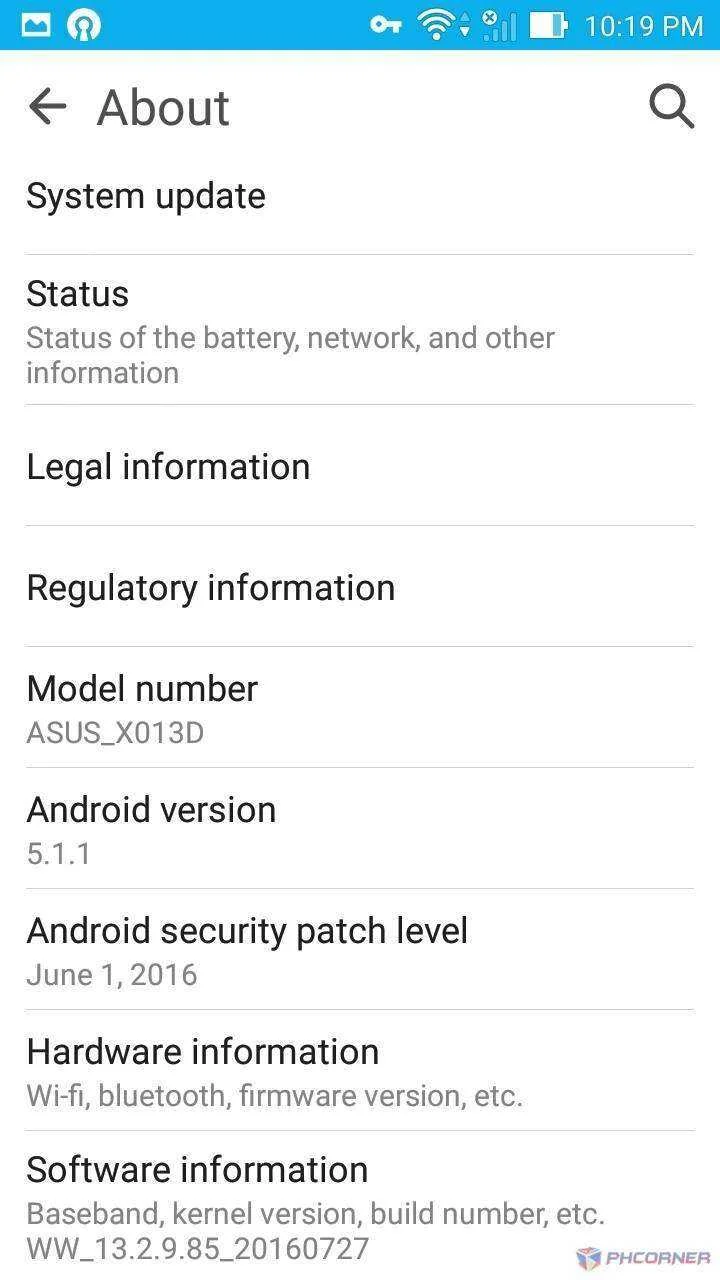720x1280 pixels.
Task: Open Hardware information
Action: (x=360, y=1071)
